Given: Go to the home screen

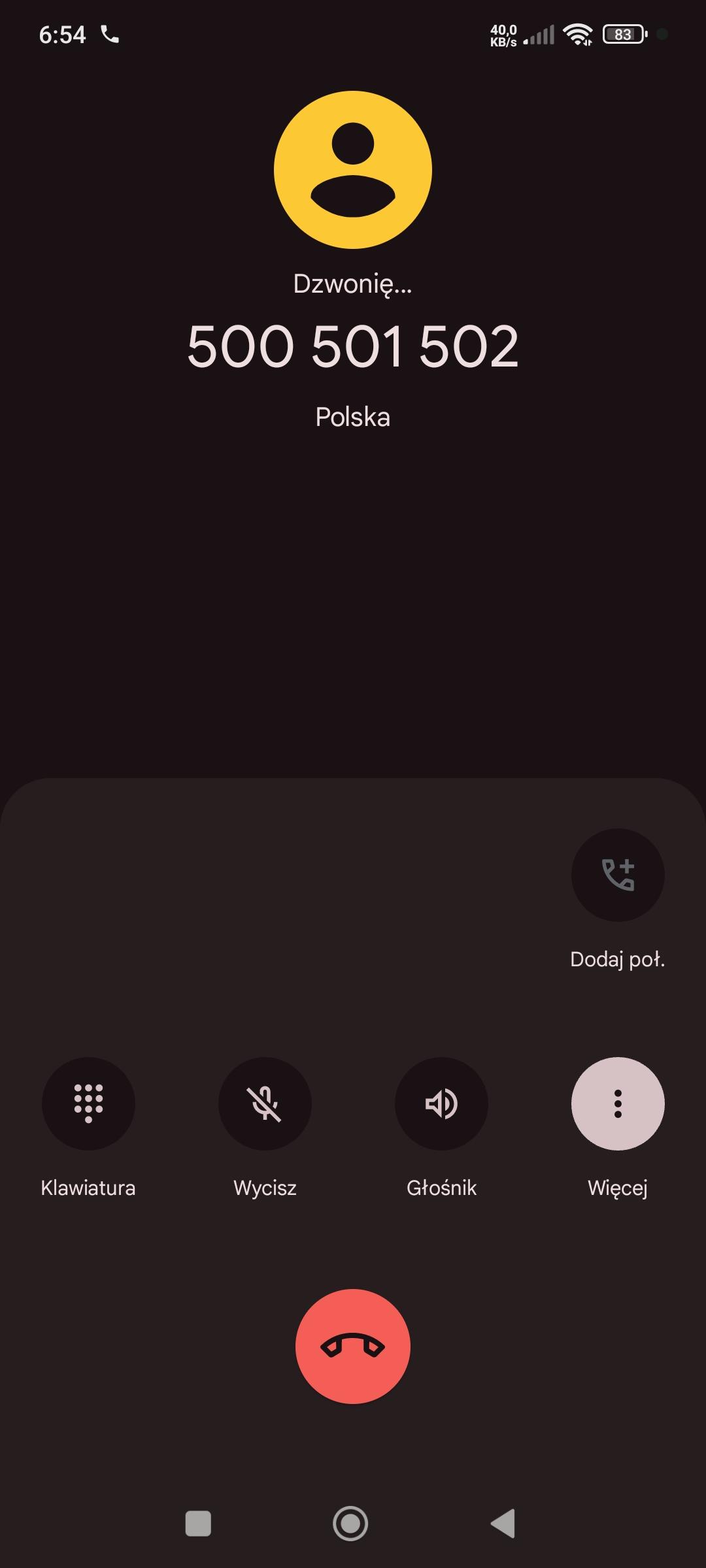Looking at the screenshot, I should click(x=350, y=1524).
